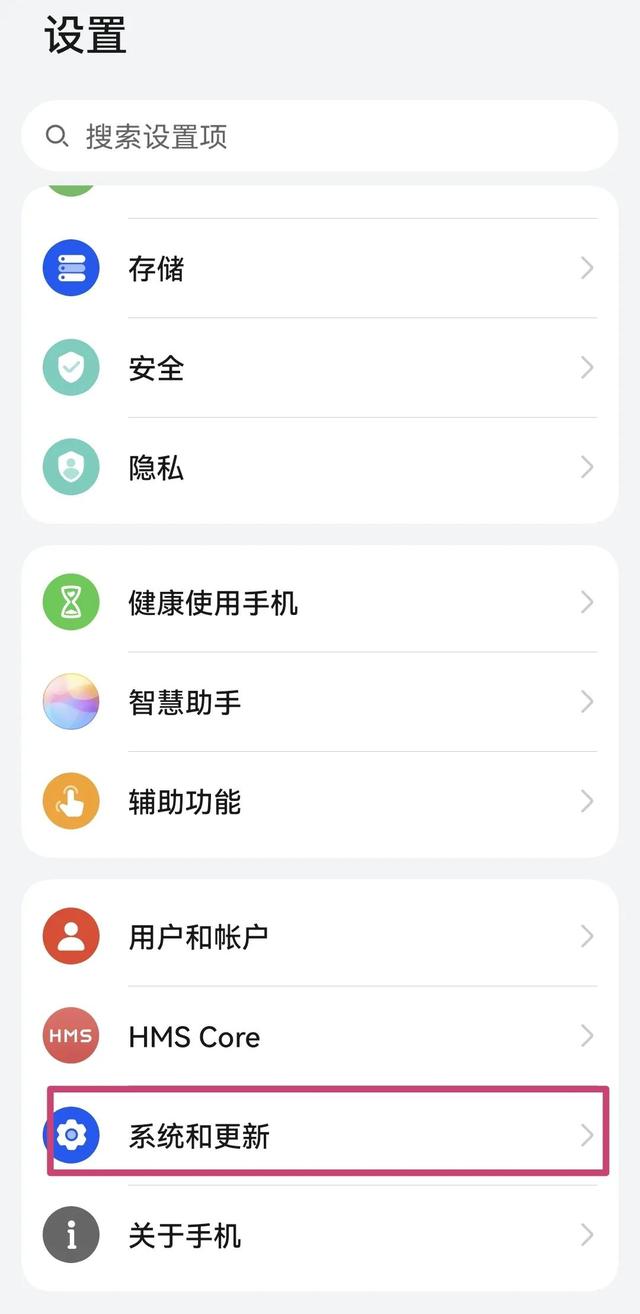Open the 存储 storage settings
Screen dimensions: 640x1314
(320, 268)
